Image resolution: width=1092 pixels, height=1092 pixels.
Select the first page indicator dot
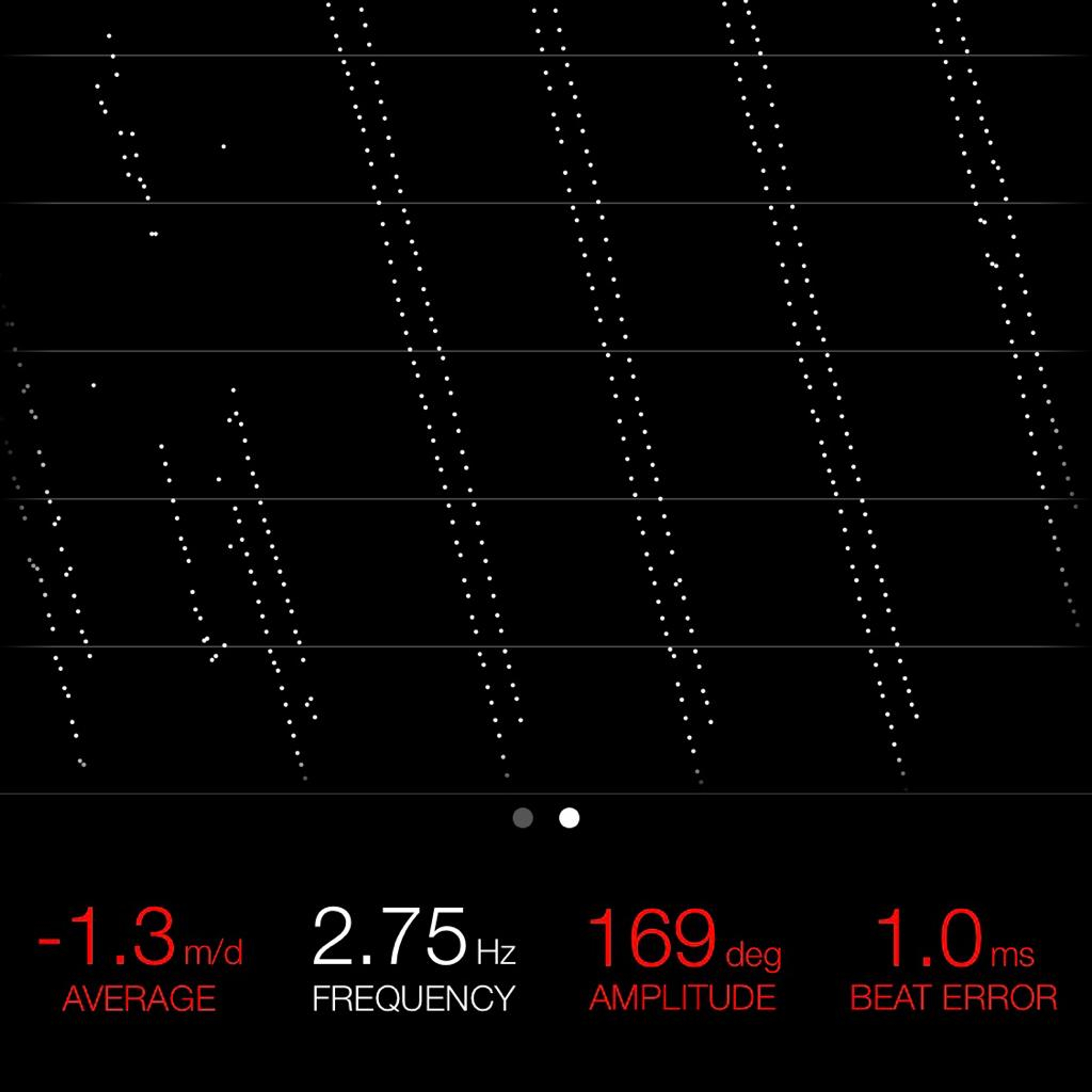click(523, 818)
